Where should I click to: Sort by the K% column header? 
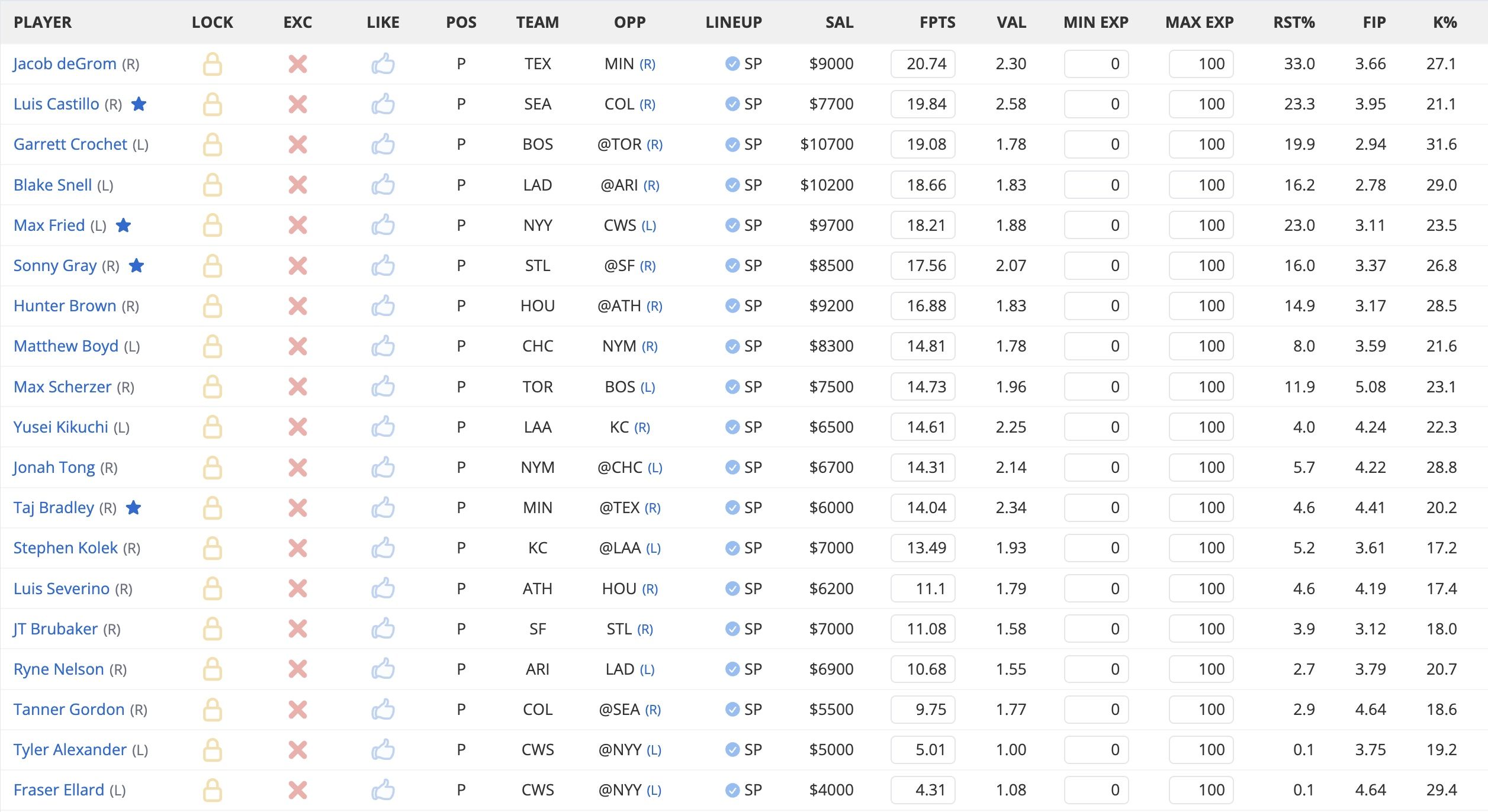click(x=1444, y=22)
